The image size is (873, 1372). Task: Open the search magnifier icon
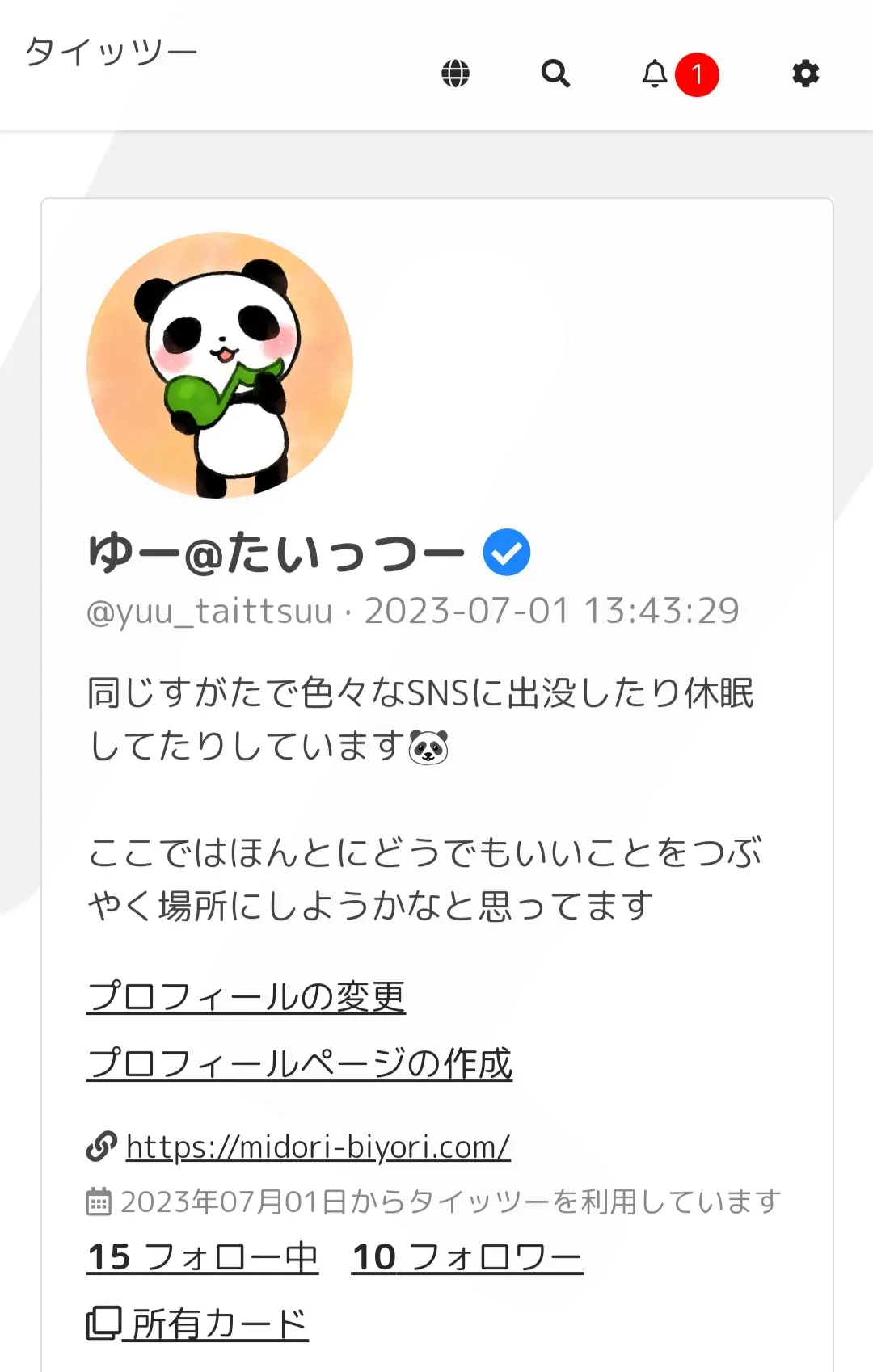point(555,74)
